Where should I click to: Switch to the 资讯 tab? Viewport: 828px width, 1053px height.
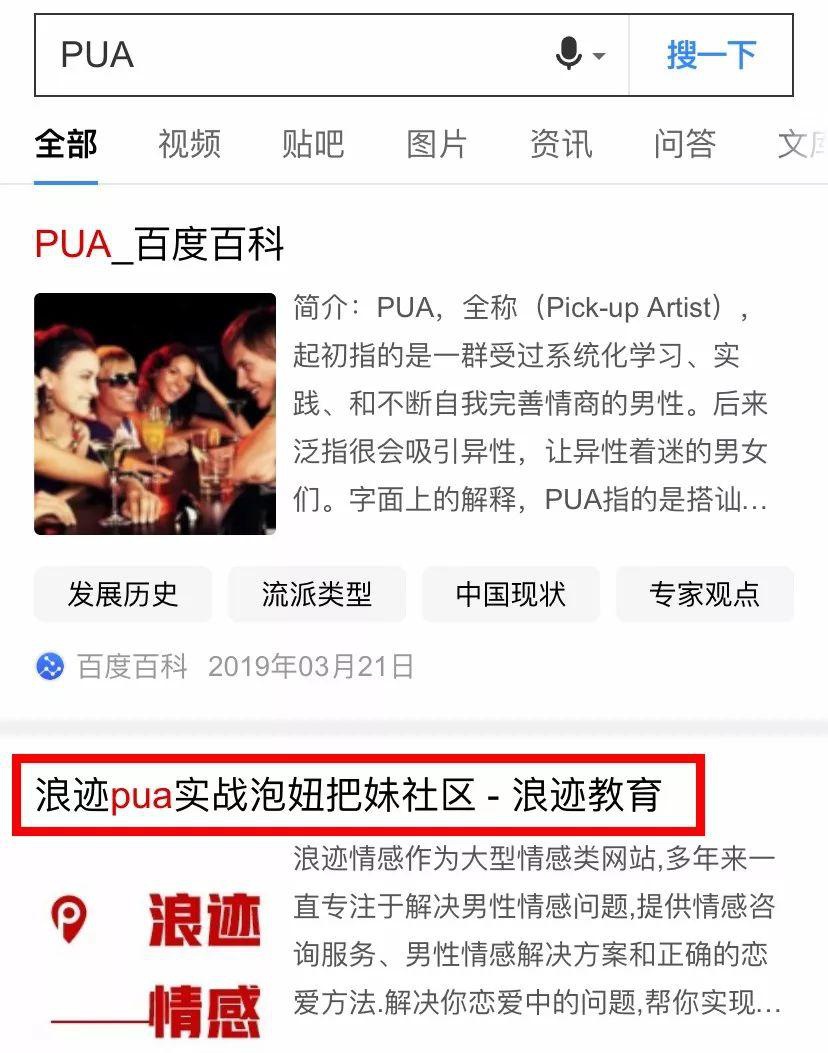point(561,144)
